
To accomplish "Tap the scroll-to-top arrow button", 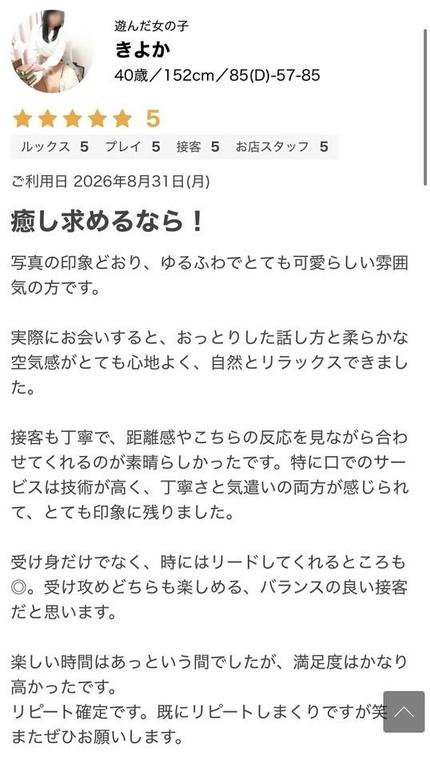I will 404,712.
